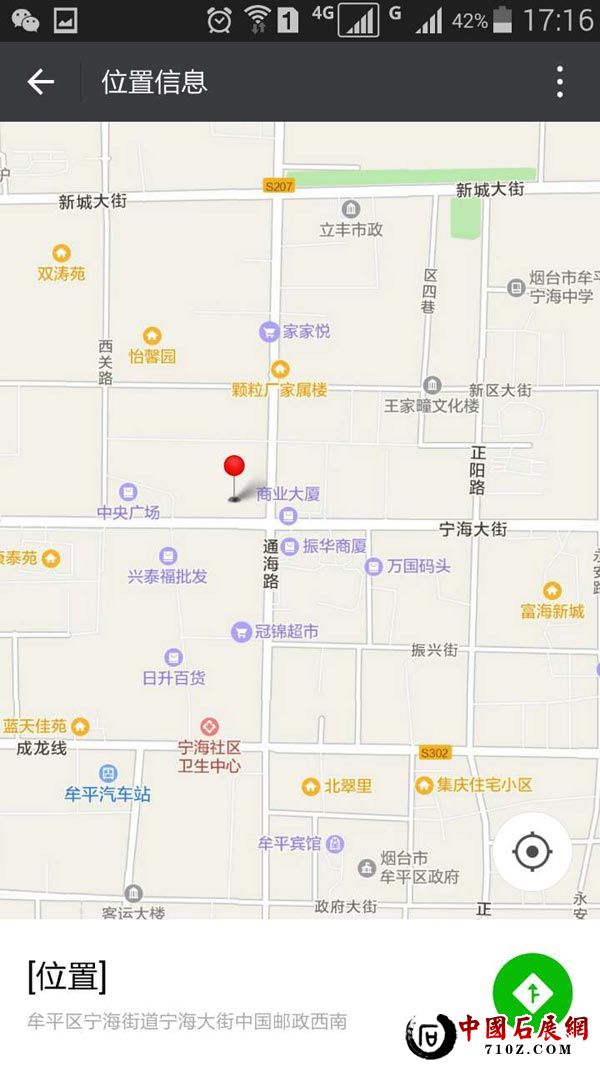Start navigation with the green button
Viewport: 600px width, 1067px height.
click(x=533, y=992)
